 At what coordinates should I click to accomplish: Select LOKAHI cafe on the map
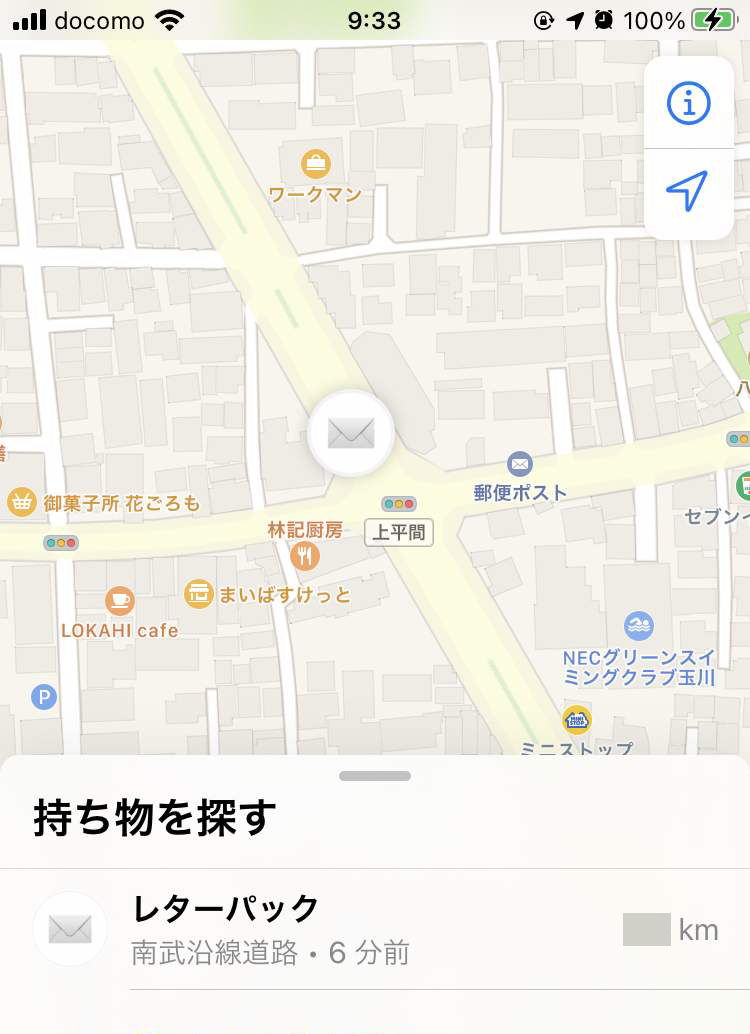120,601
